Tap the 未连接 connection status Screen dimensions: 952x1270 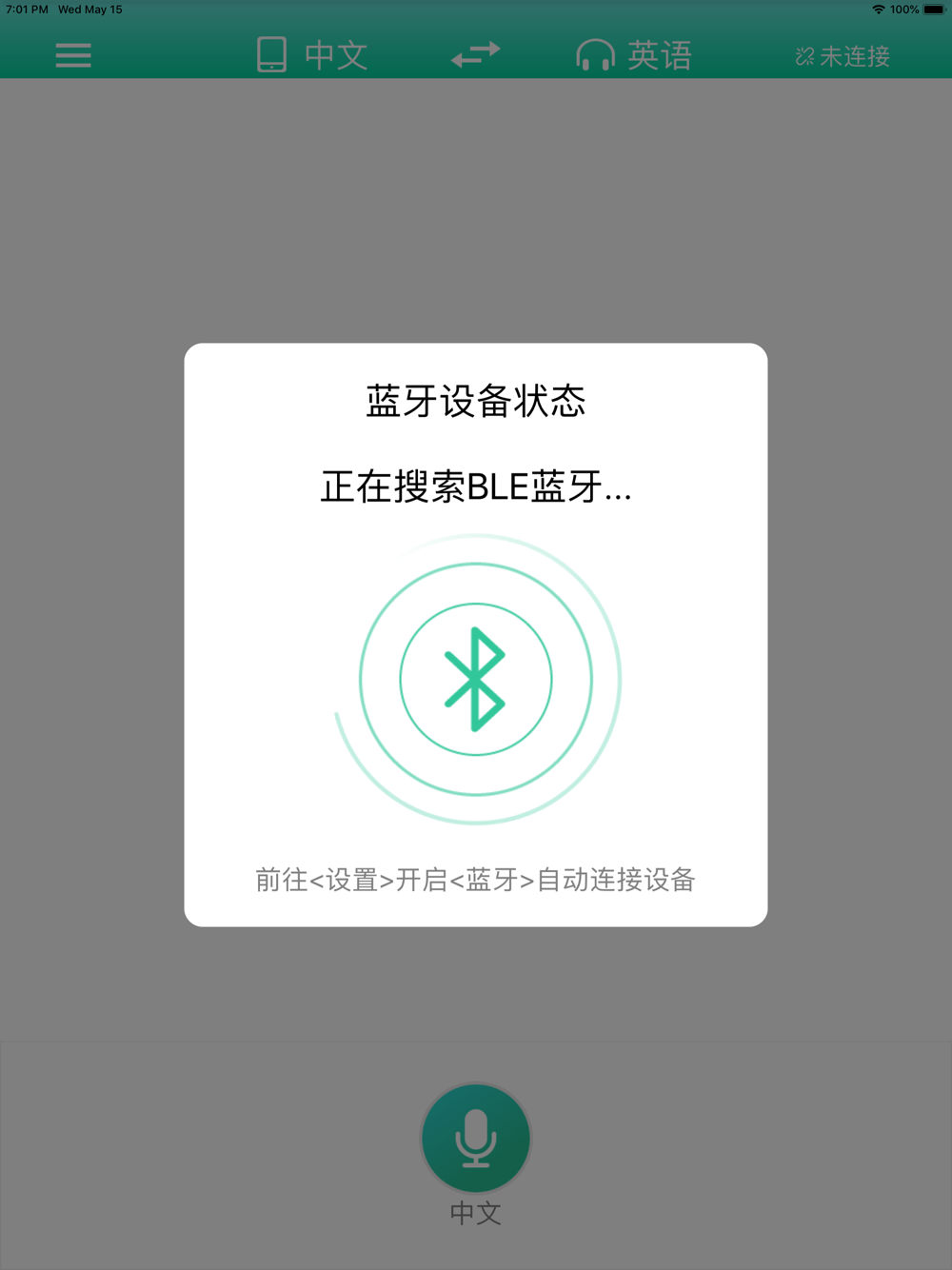(x=843, y=56)
